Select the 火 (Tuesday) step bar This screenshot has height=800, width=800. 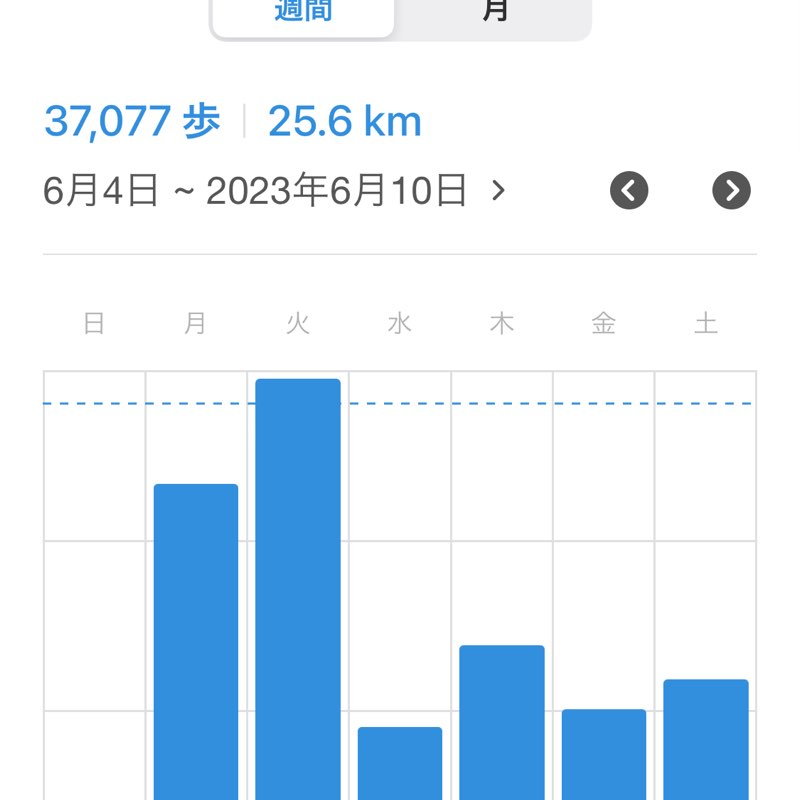coord(298,590)
